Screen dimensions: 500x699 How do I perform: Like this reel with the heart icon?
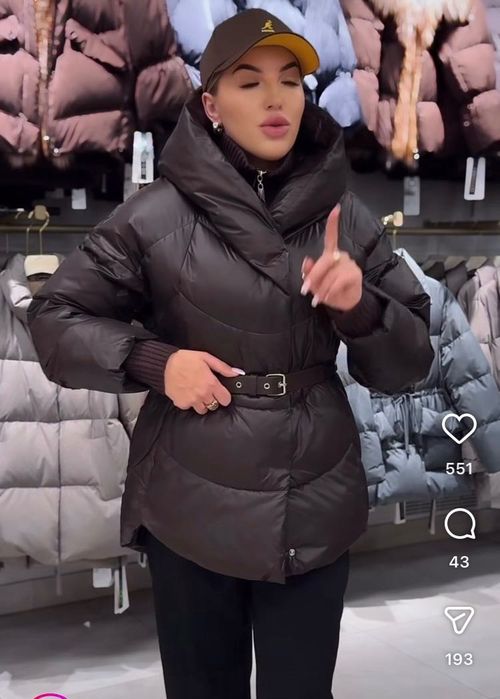pyautogui.click(x=459, y=428)
